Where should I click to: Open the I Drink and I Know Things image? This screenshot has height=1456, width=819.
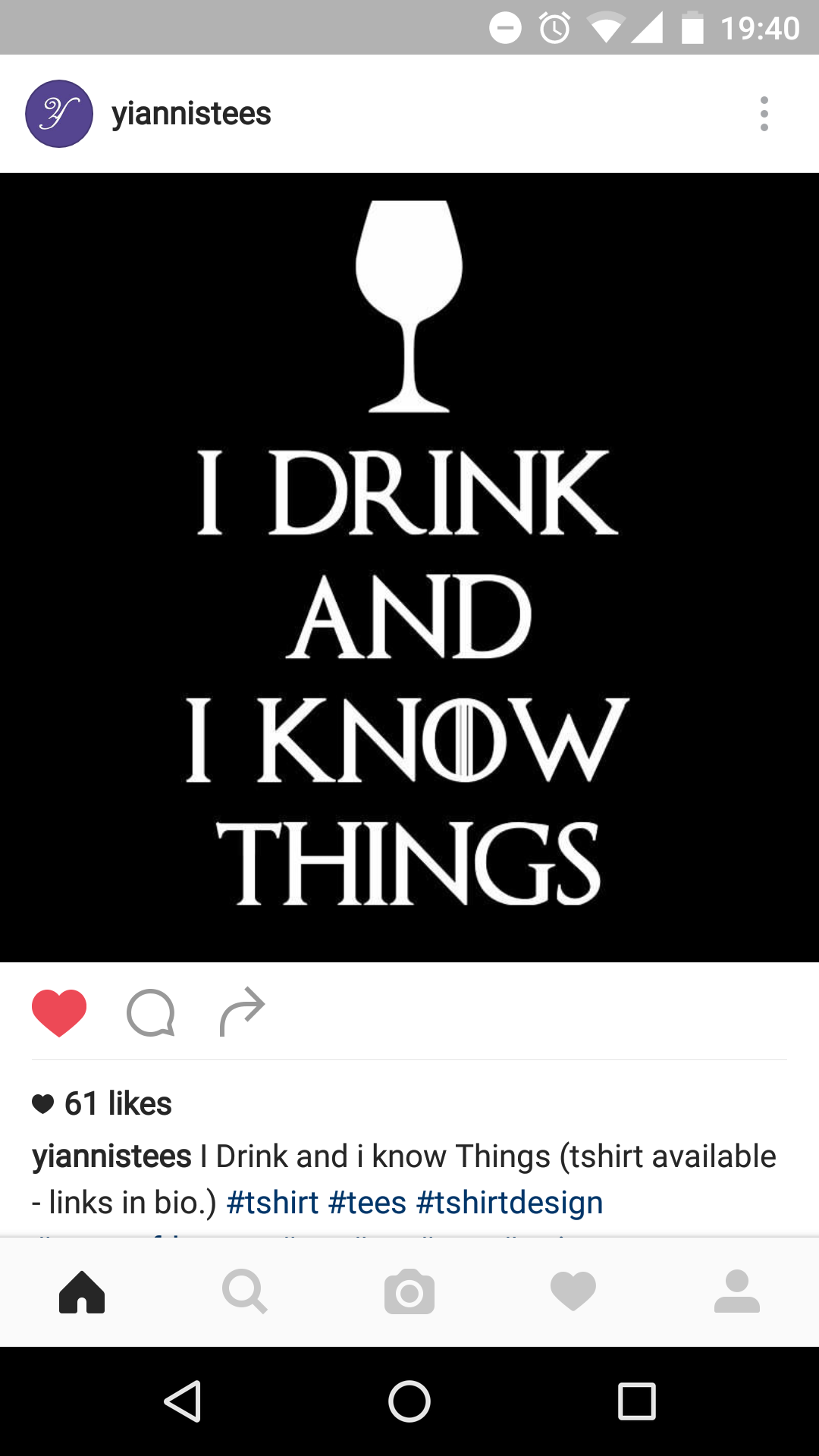(409, 567)
